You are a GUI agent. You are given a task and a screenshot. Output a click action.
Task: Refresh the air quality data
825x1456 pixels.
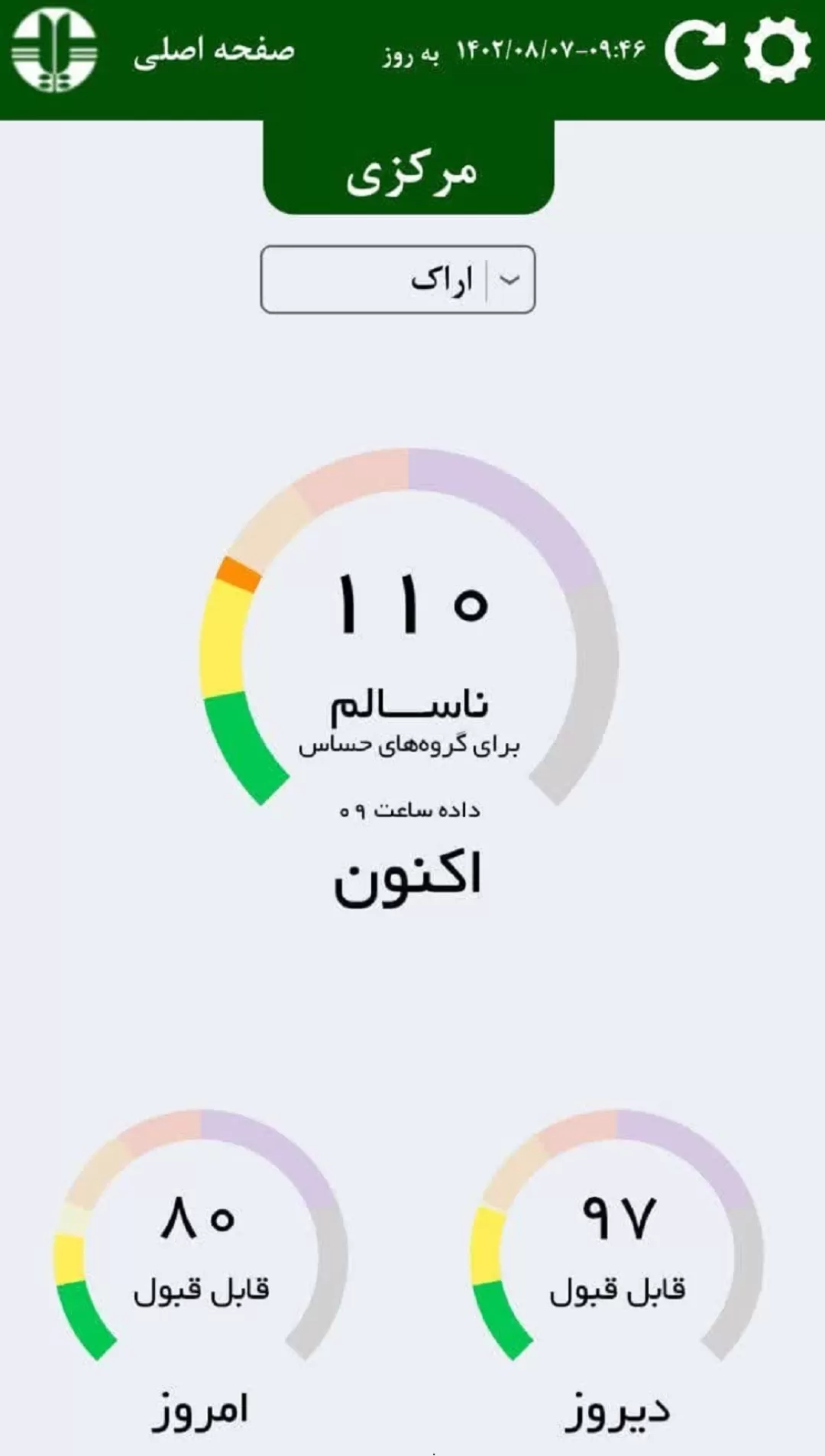pos(695,50)
